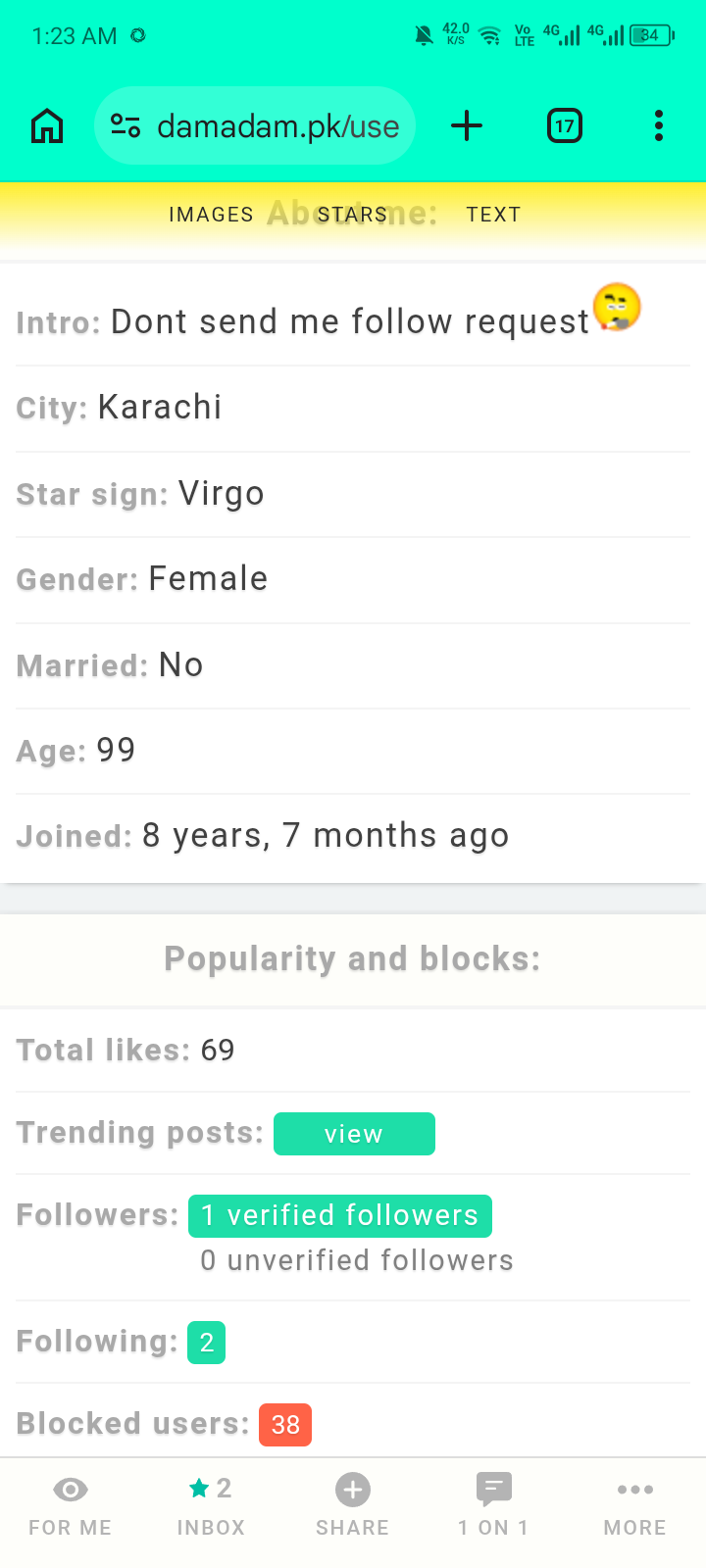Open the list of 38 blocked users

(x=285, y=1425)
